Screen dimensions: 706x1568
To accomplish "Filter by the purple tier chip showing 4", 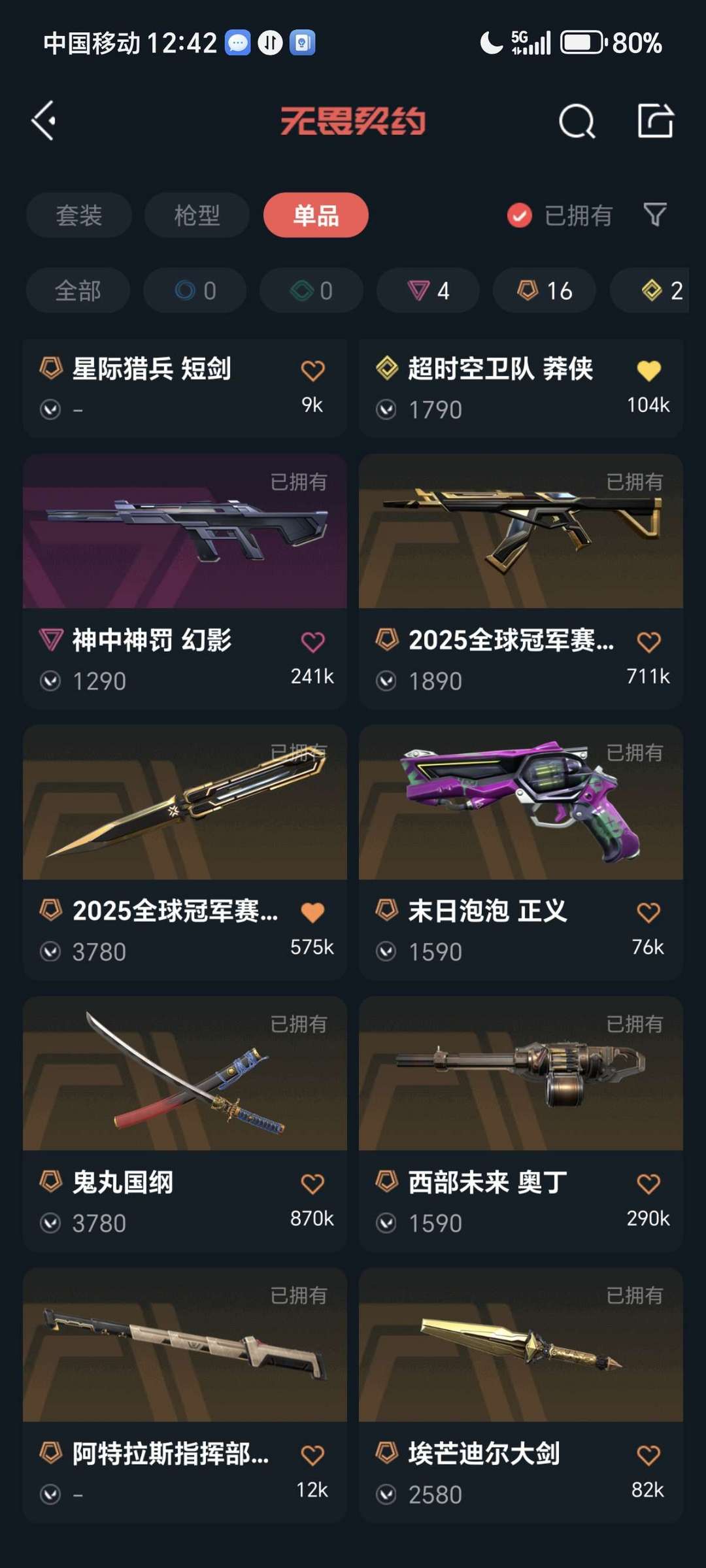I will point(428,290).
